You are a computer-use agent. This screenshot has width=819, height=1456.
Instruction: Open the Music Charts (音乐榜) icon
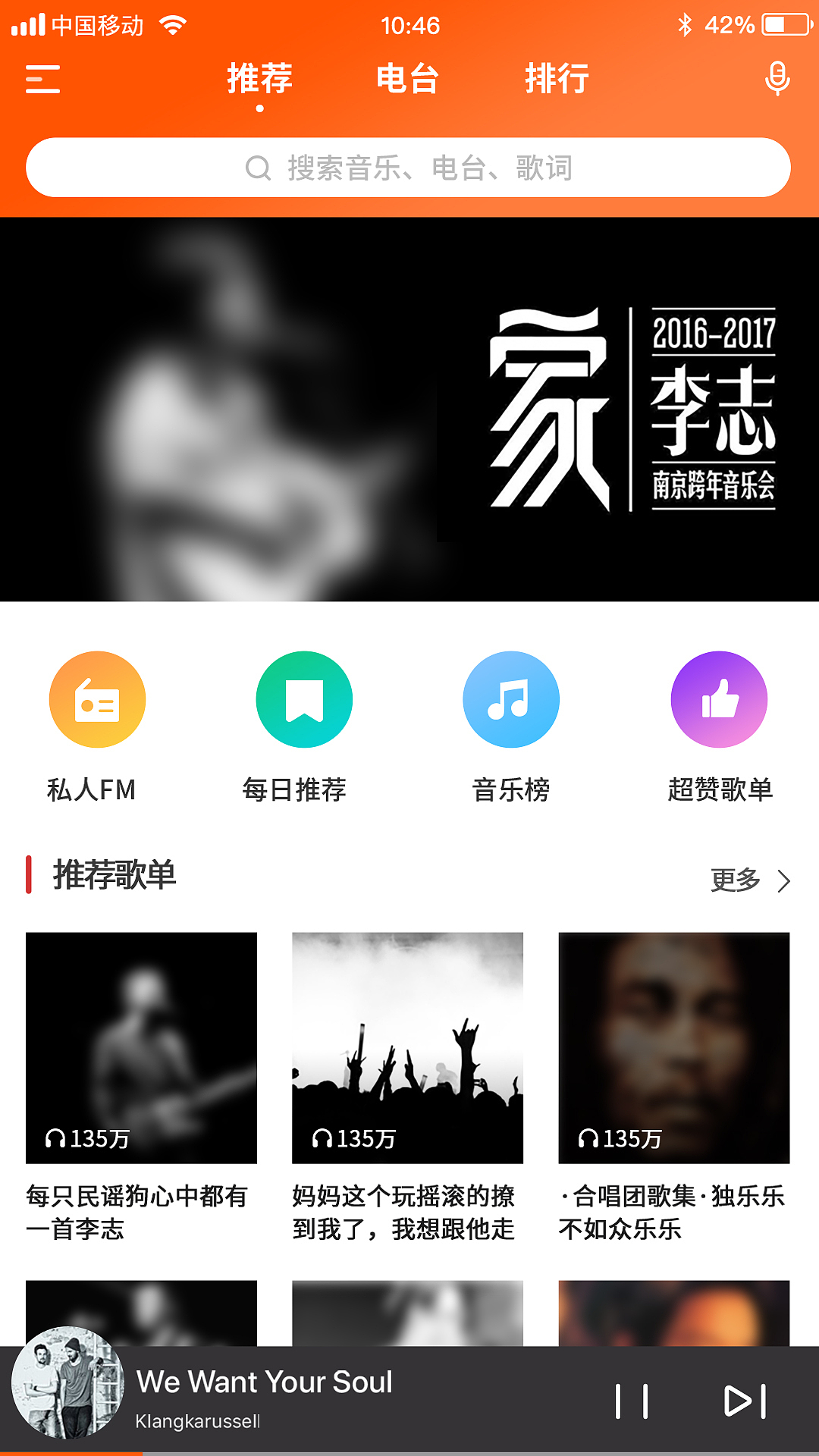pyautogui.click(x=511, y=699)
